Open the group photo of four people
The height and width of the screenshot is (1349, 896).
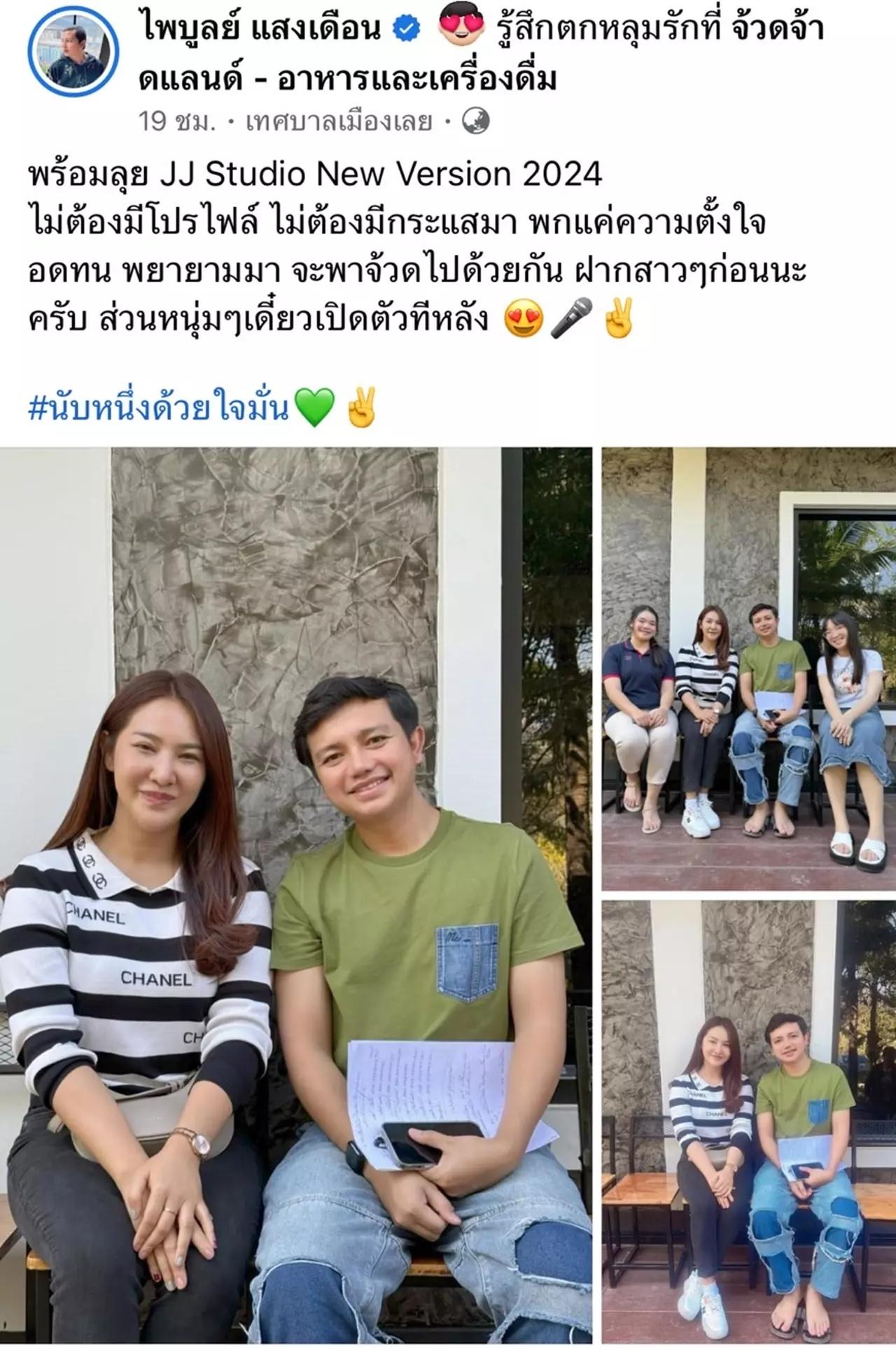point(748,669)
